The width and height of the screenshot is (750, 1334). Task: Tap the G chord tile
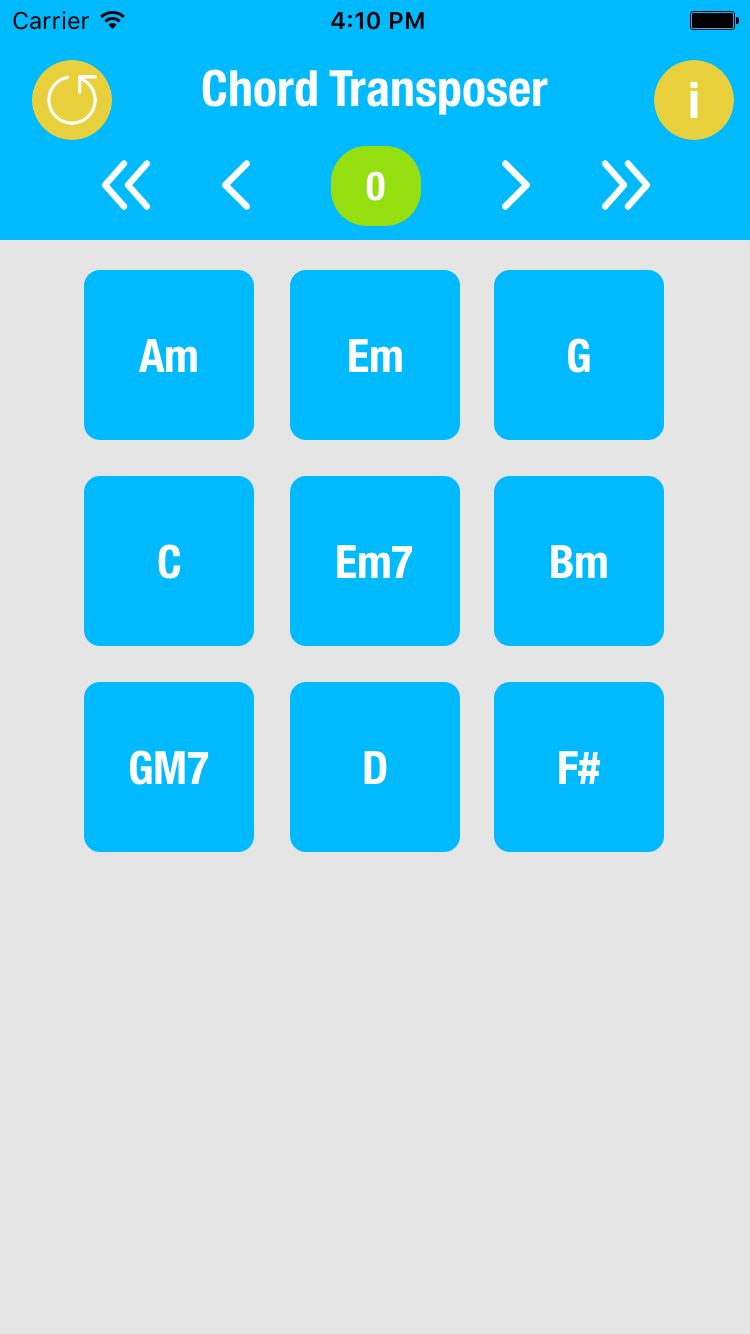(579, 355)
